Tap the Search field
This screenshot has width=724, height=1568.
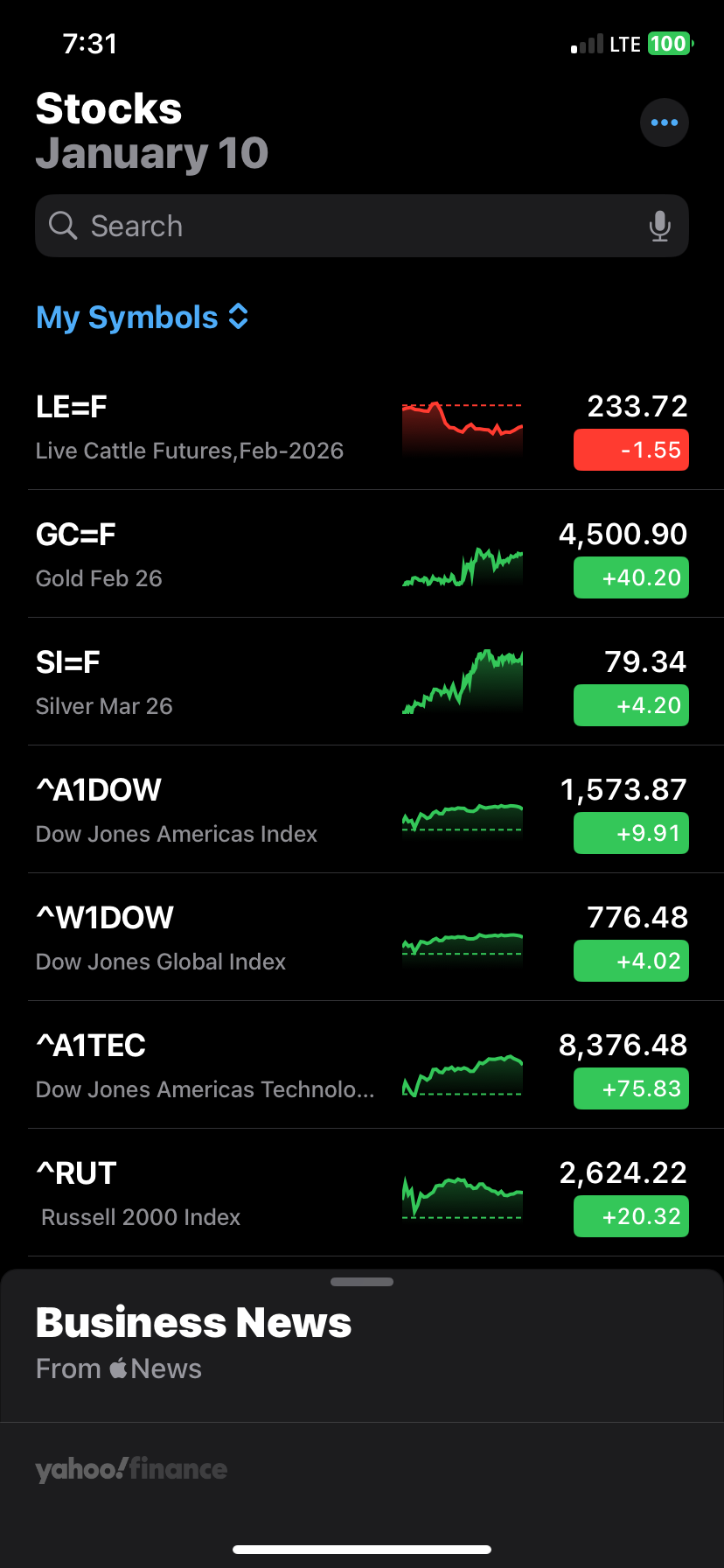341,226
